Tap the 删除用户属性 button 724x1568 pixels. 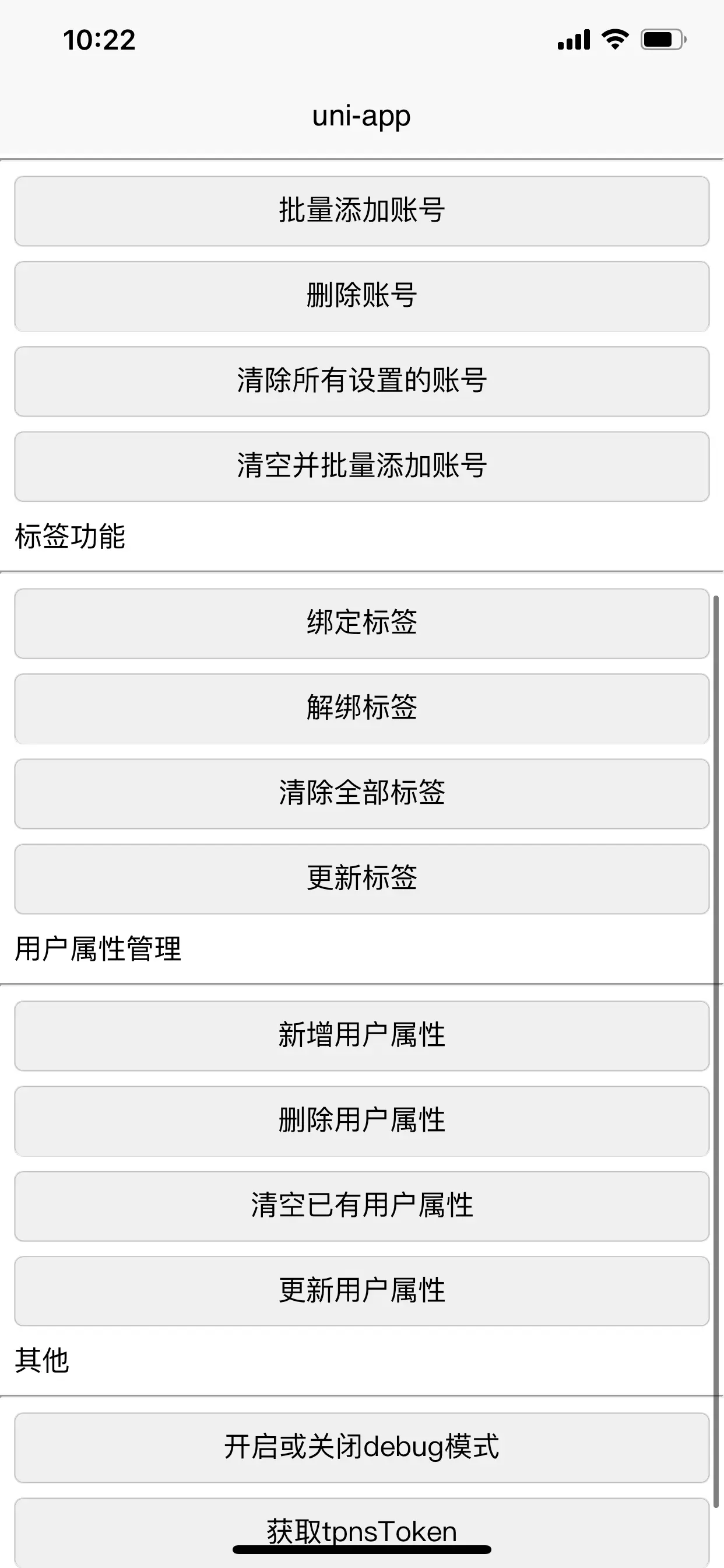tap(362, 1121)
